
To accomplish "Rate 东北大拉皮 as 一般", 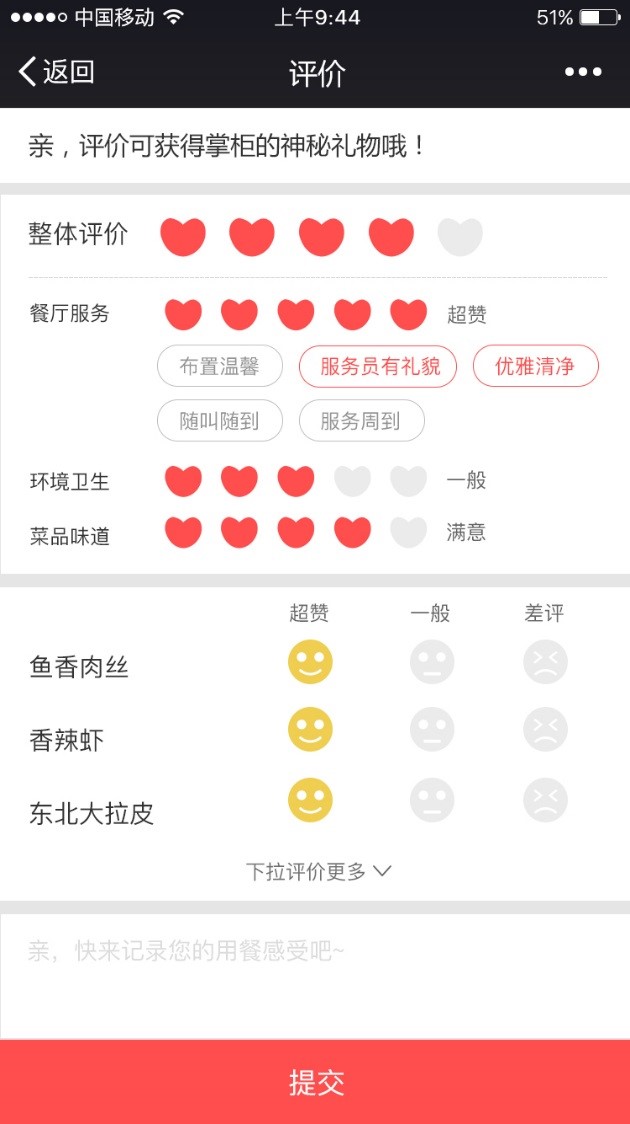I will (x=432, y=800).
